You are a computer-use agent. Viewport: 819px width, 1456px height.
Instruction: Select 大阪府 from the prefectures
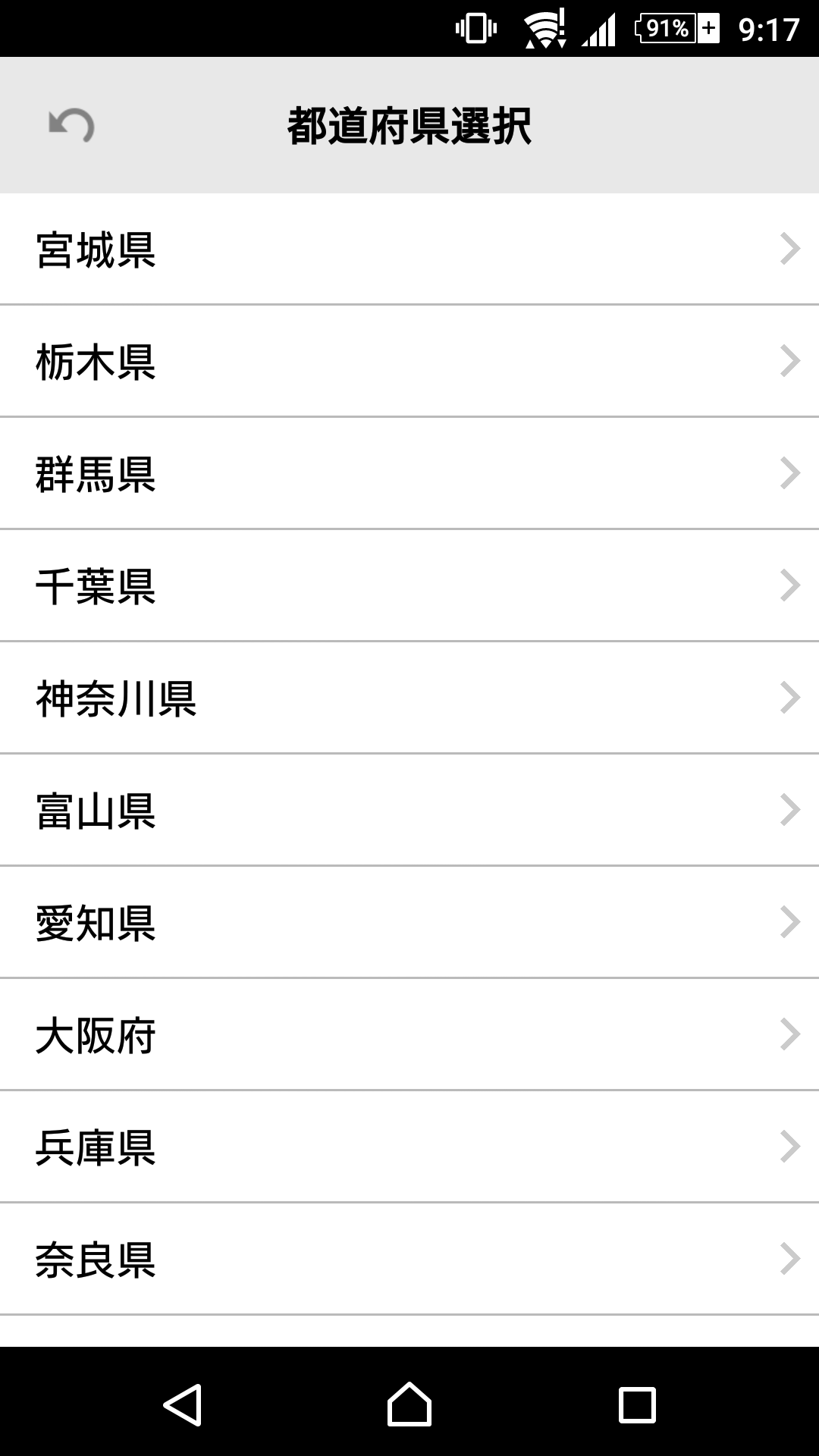click(409, 1035)
